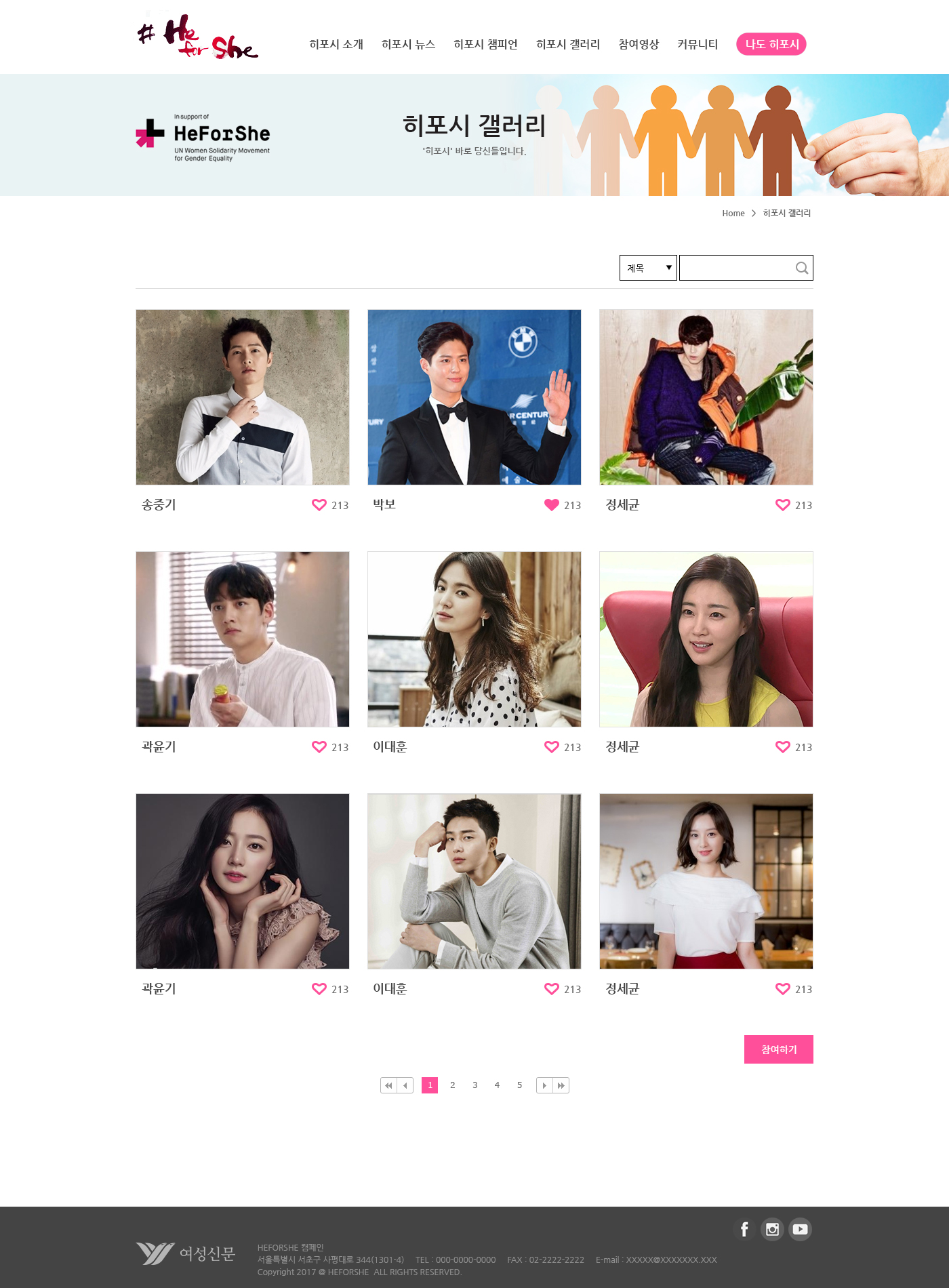Focus the gallery search text field
Viewport: 949px width, 1288px height.
(736, 268)
